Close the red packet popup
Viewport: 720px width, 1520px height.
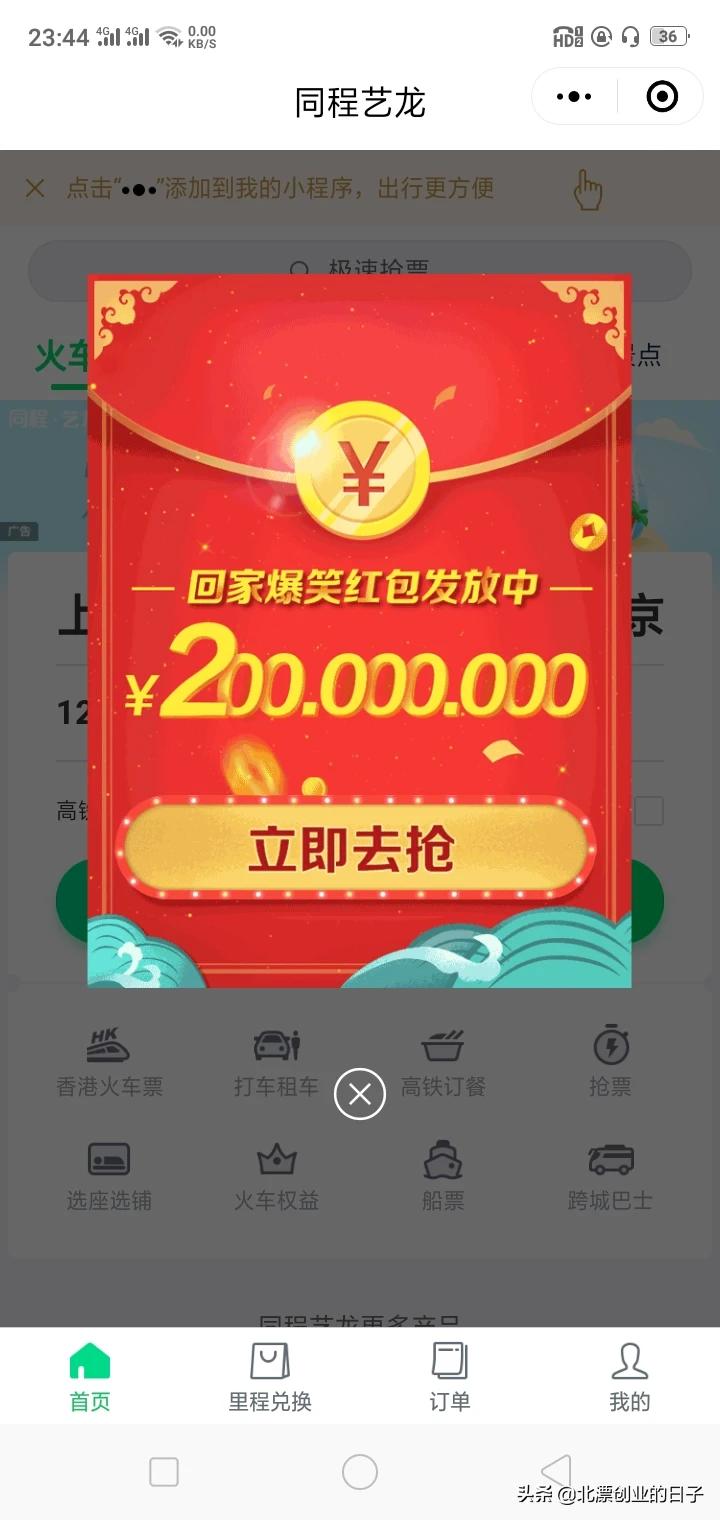[360, 1094]
